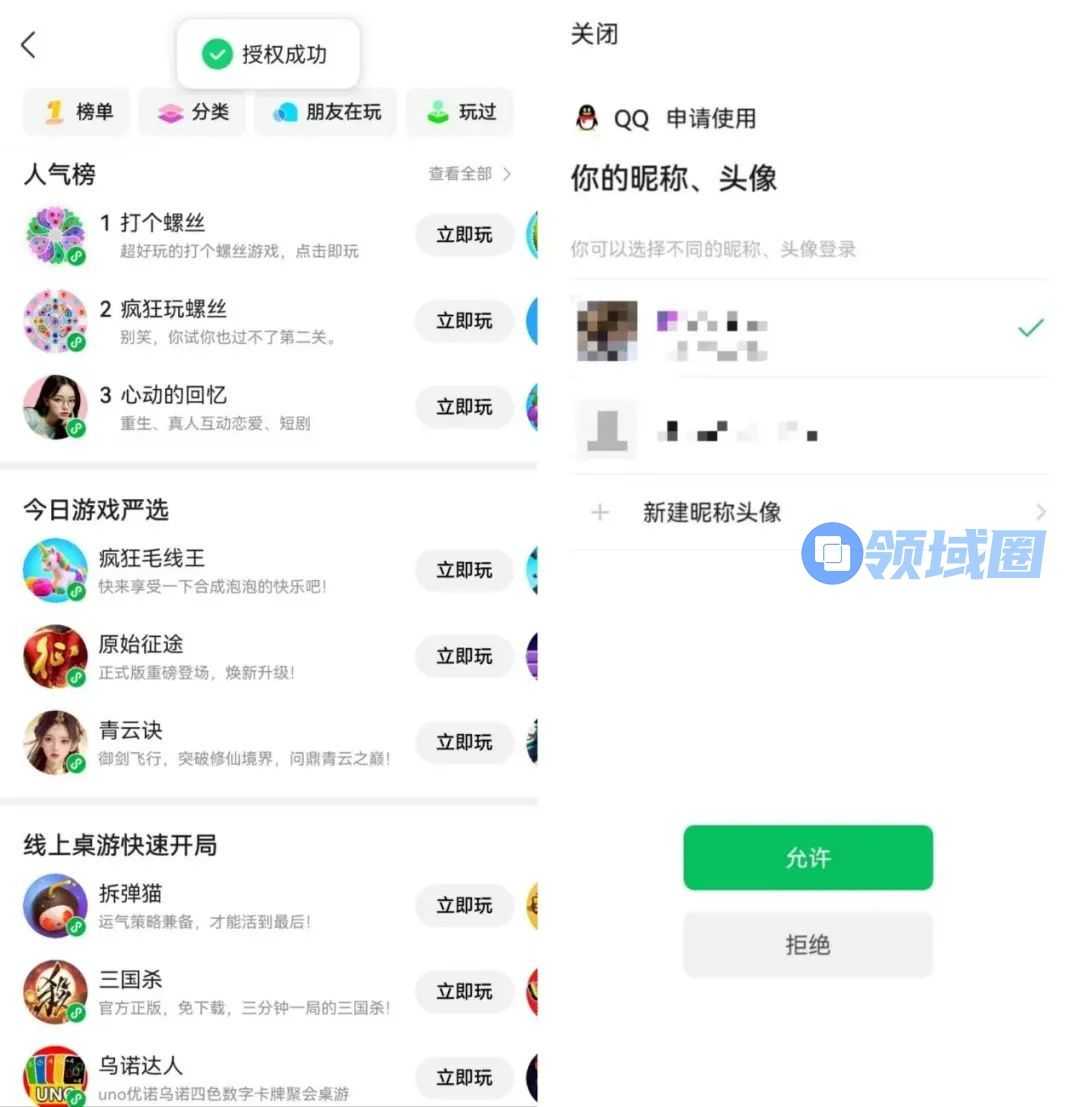The image size is (1080, 1107).
Task: Decline authorization with 拒绝
Action: [808, 945]
